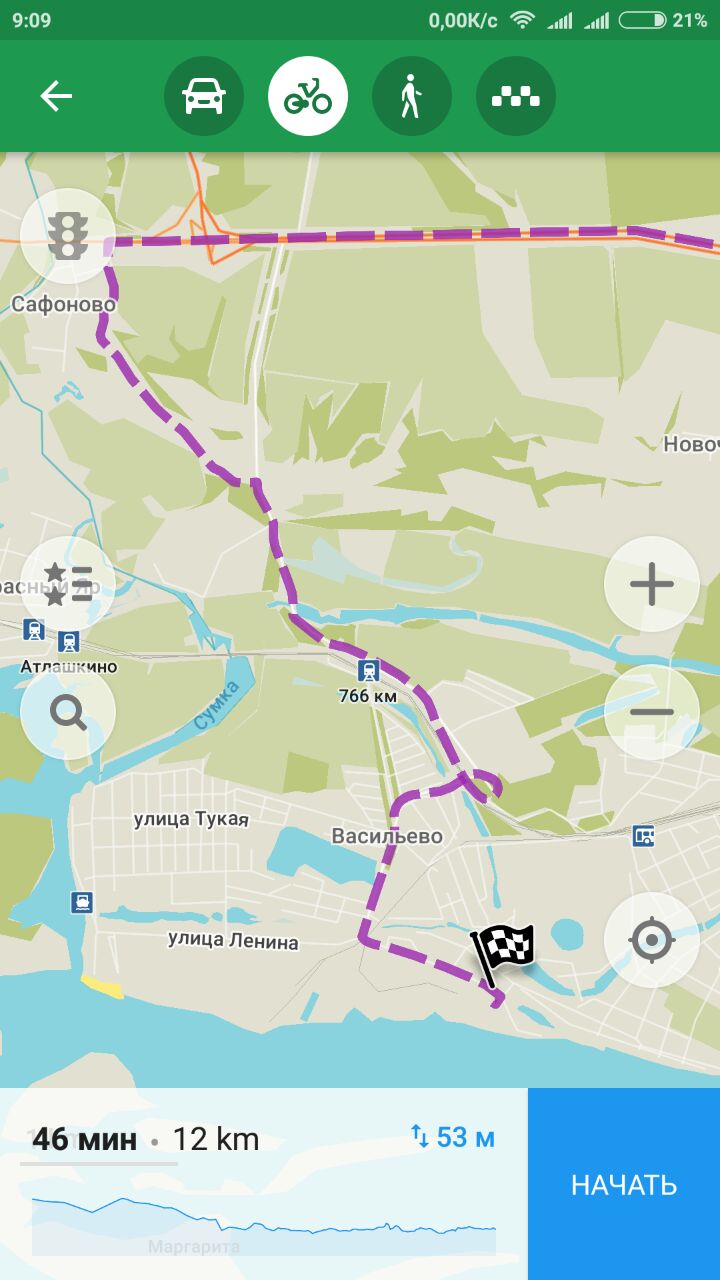Go back with the top-left arrow
This screenshot has height=1280, width=720.
56,96
